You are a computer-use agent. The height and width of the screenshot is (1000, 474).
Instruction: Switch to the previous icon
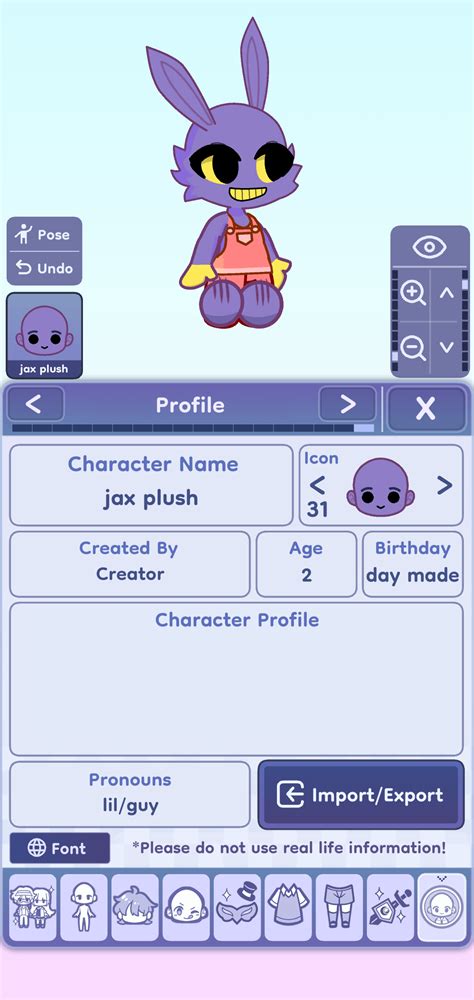pos(317,486)
